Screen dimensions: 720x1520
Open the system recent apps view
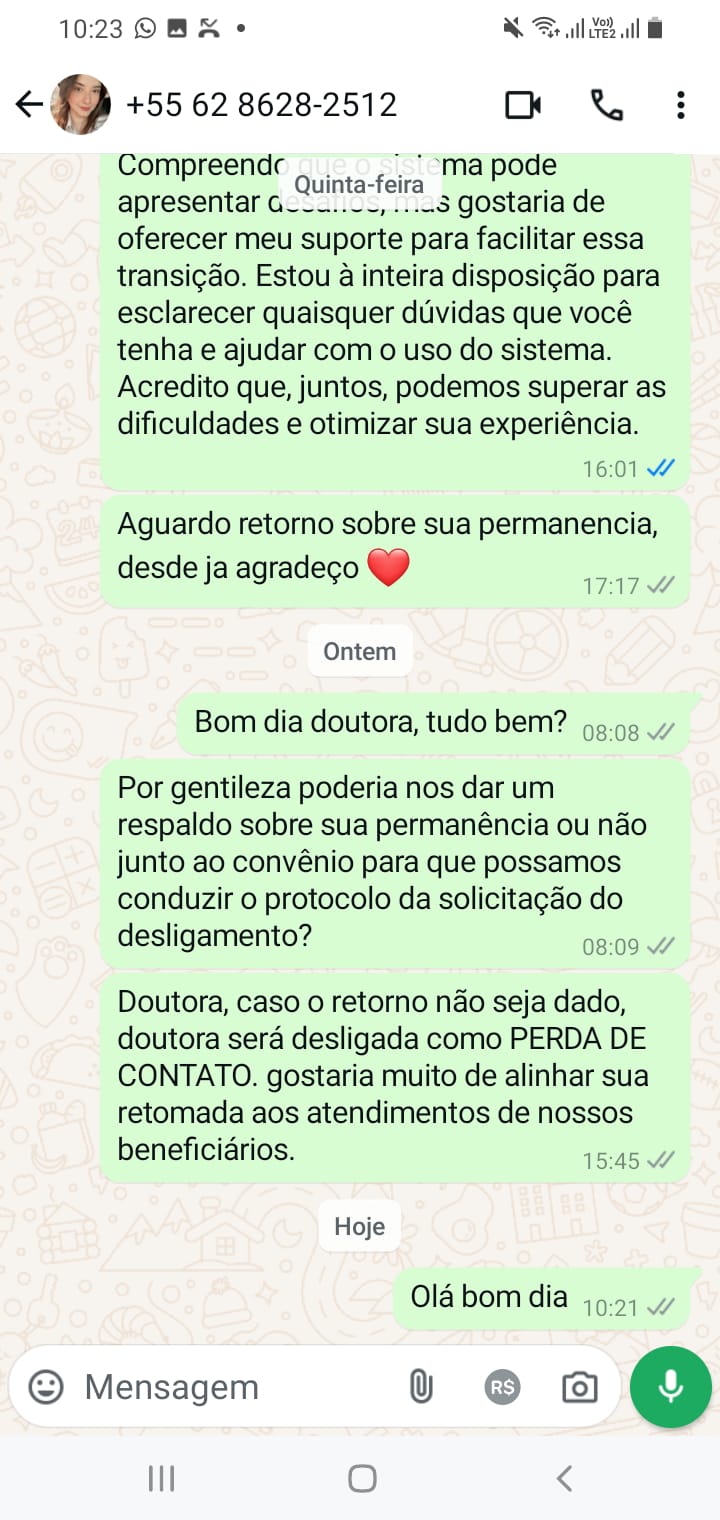(x=161, y=1478)
